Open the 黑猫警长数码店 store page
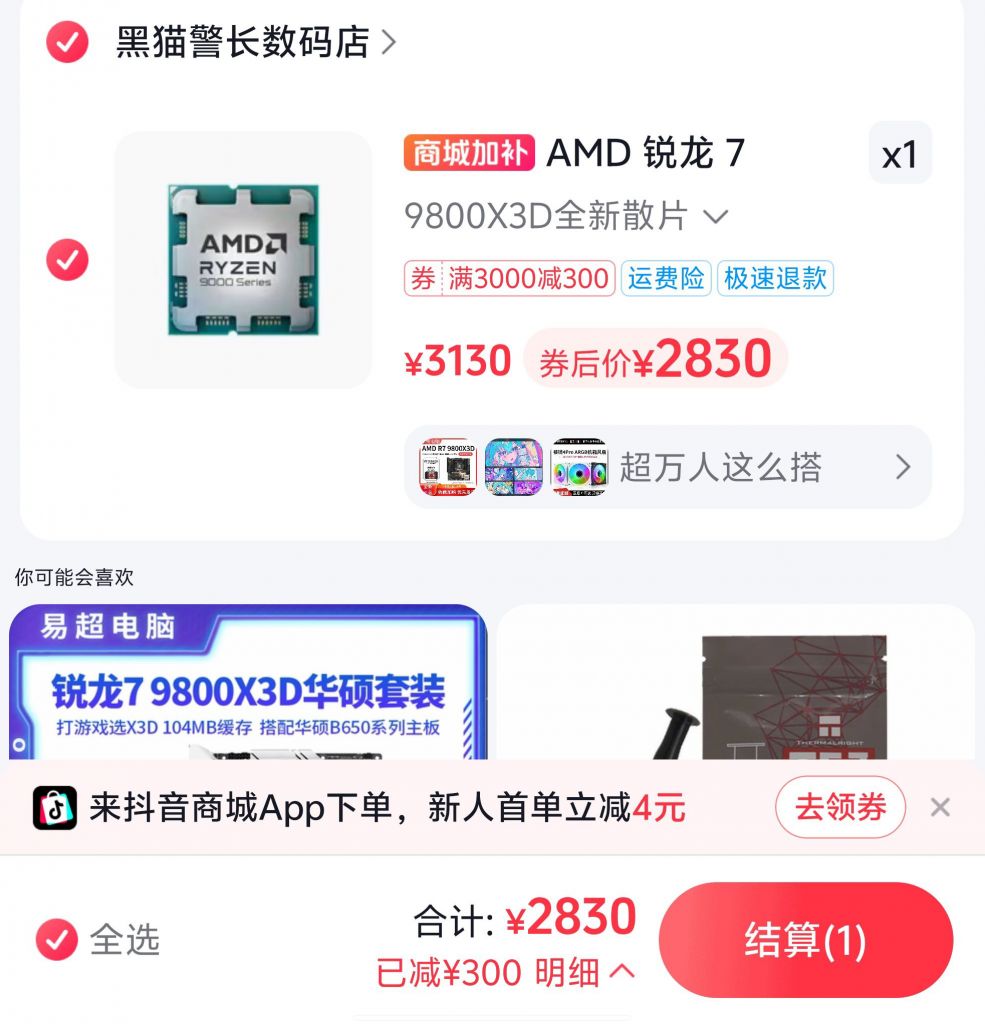The width and height of the screenshot is (985, 1024). click(x=245, y=44)
